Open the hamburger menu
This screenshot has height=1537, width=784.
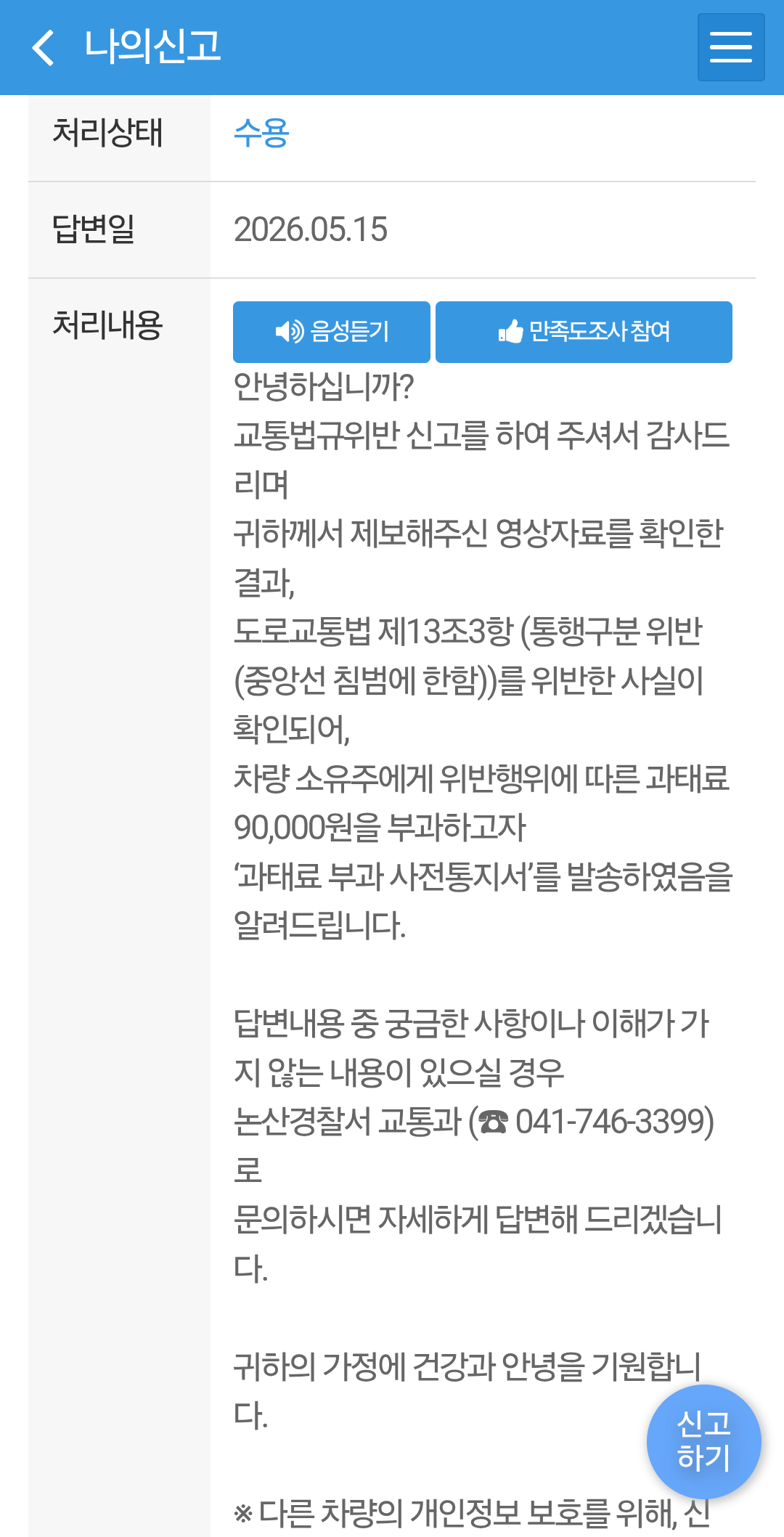(731, 47)
